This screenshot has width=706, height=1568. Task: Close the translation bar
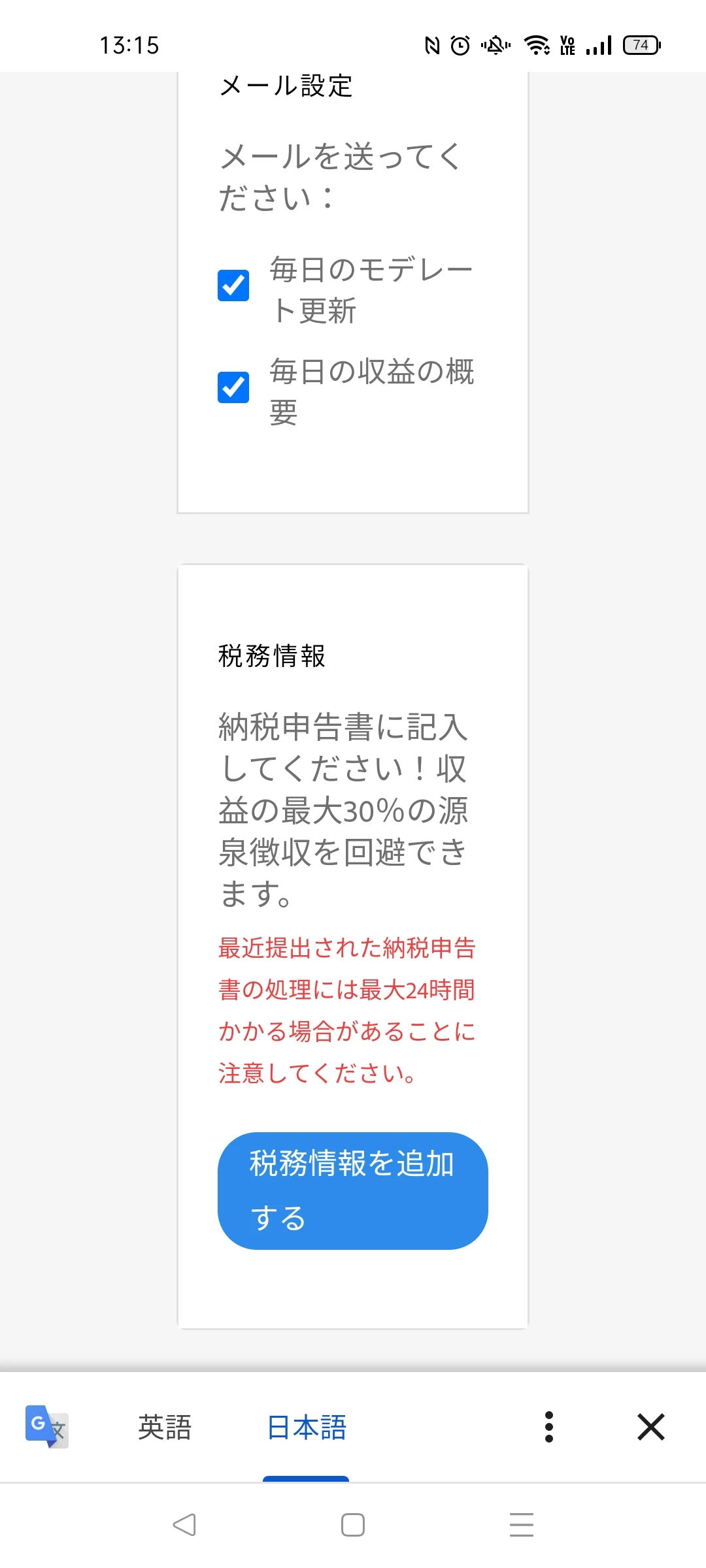[650, 1427]
